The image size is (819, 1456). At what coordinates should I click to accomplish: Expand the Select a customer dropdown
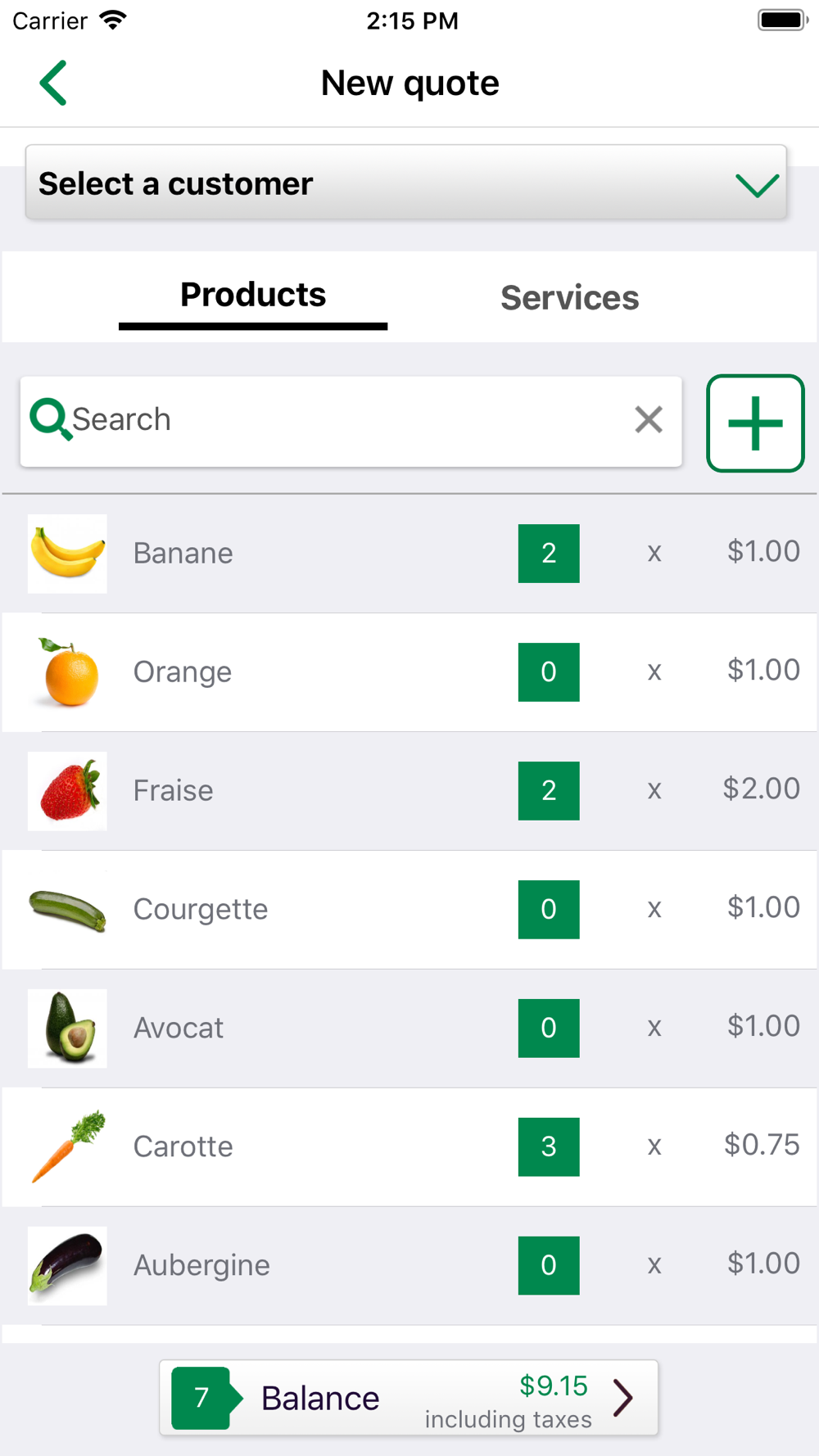pyautogui.click(x=406, y=183)
